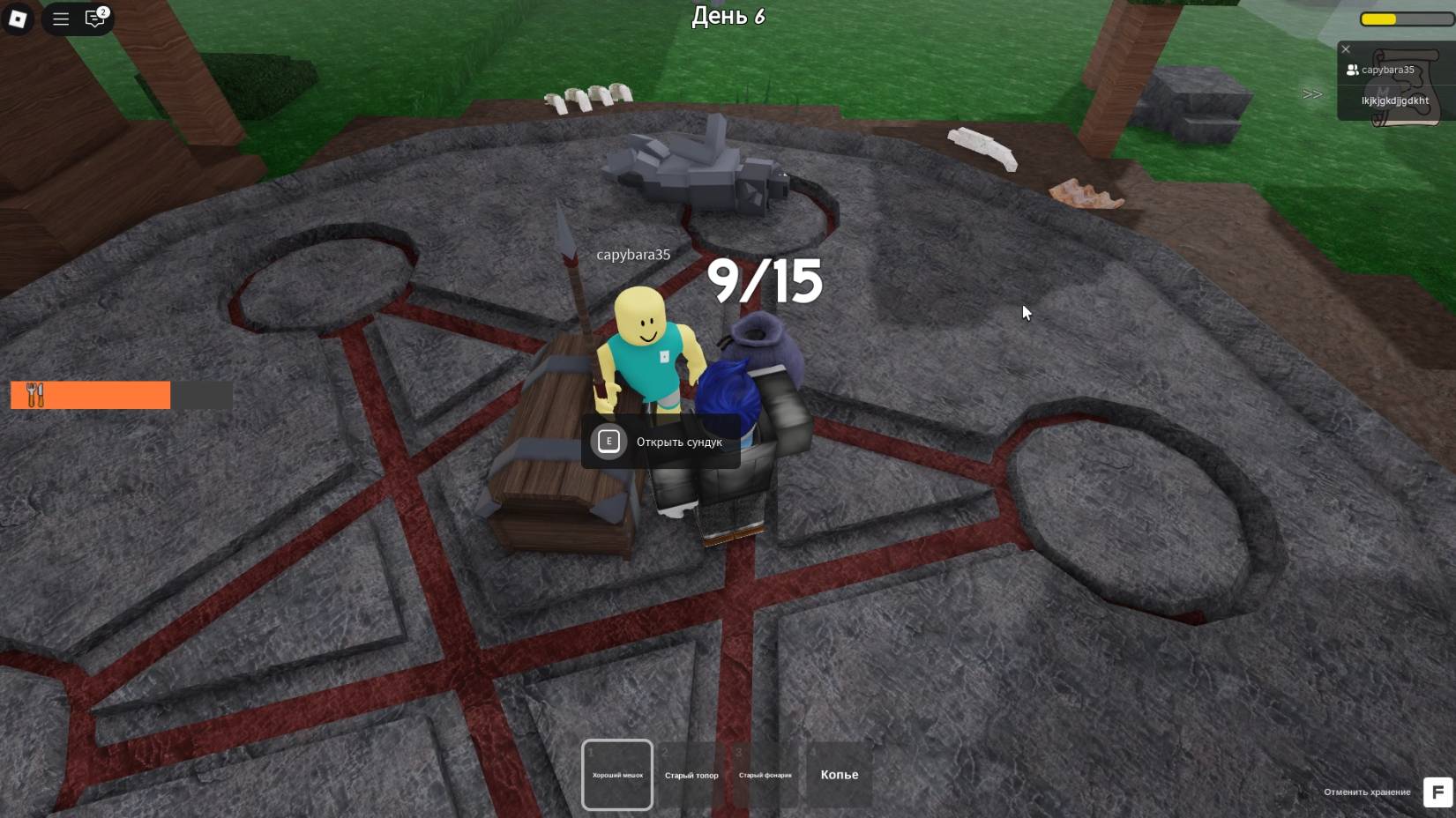This screenshot has width=1456, height=818.
Task: Equip Старый фонарик from hotbar
Action: 765,775
